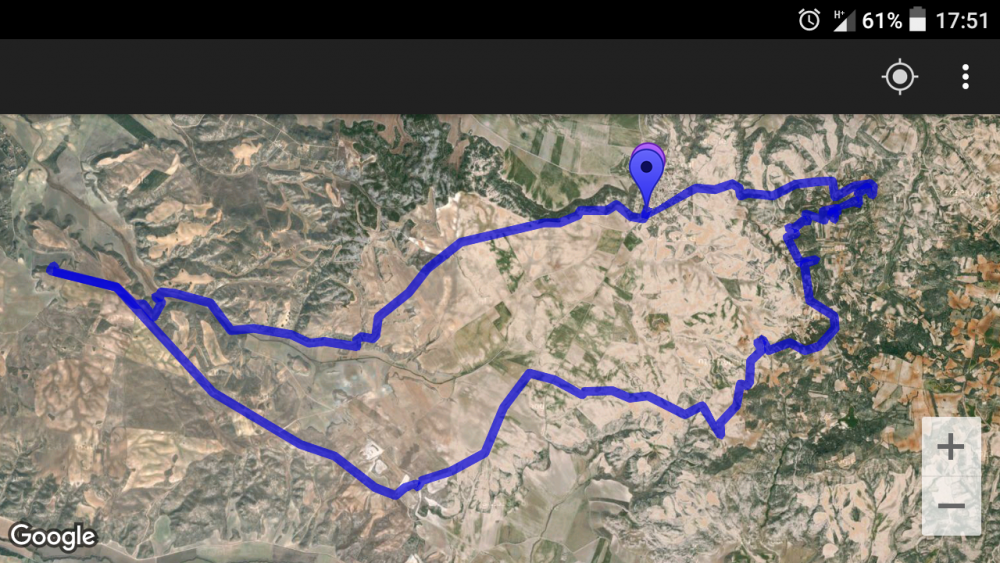1000x563 pixels.
Task: Zoom out of the map
Action: (x=950, y=506)
